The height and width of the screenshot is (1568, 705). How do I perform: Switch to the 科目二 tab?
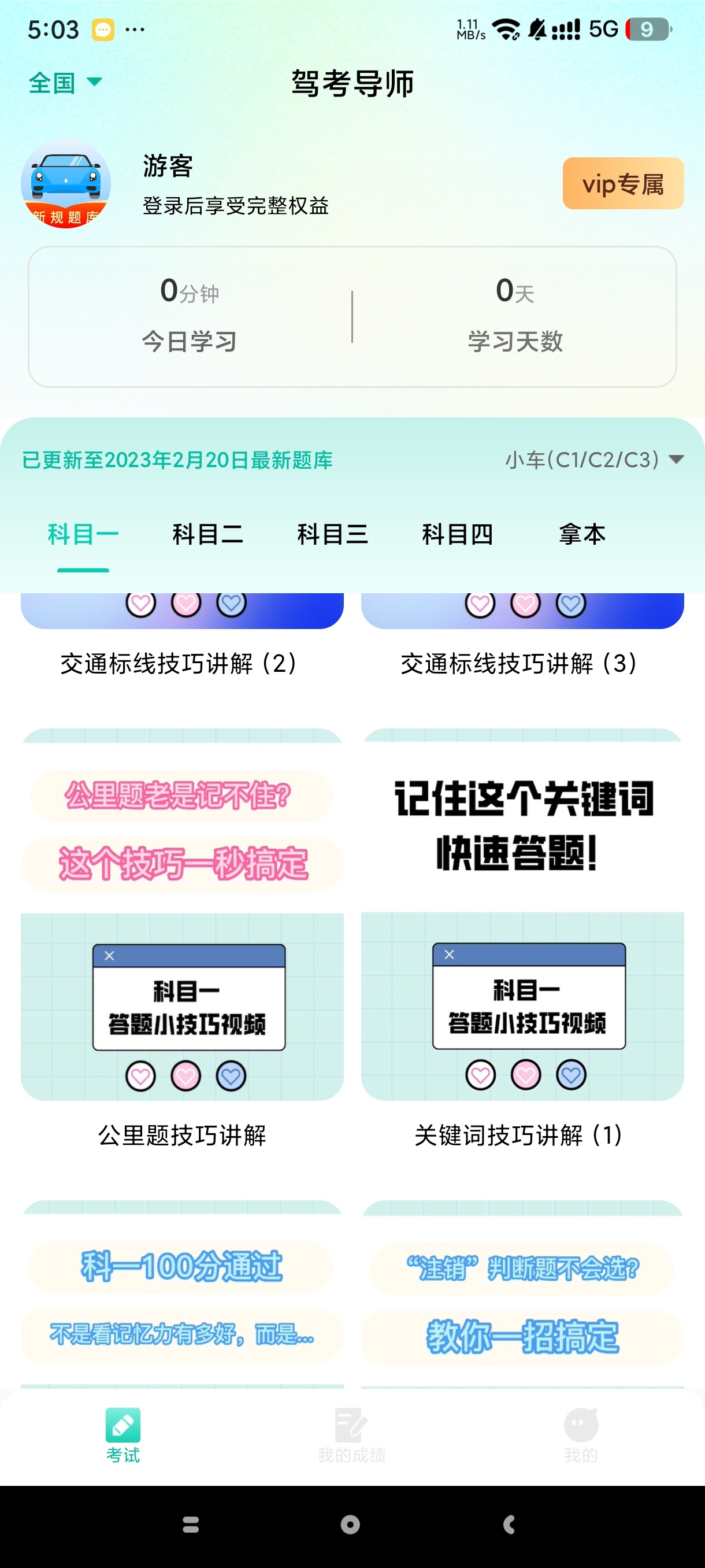coord(207,534)
